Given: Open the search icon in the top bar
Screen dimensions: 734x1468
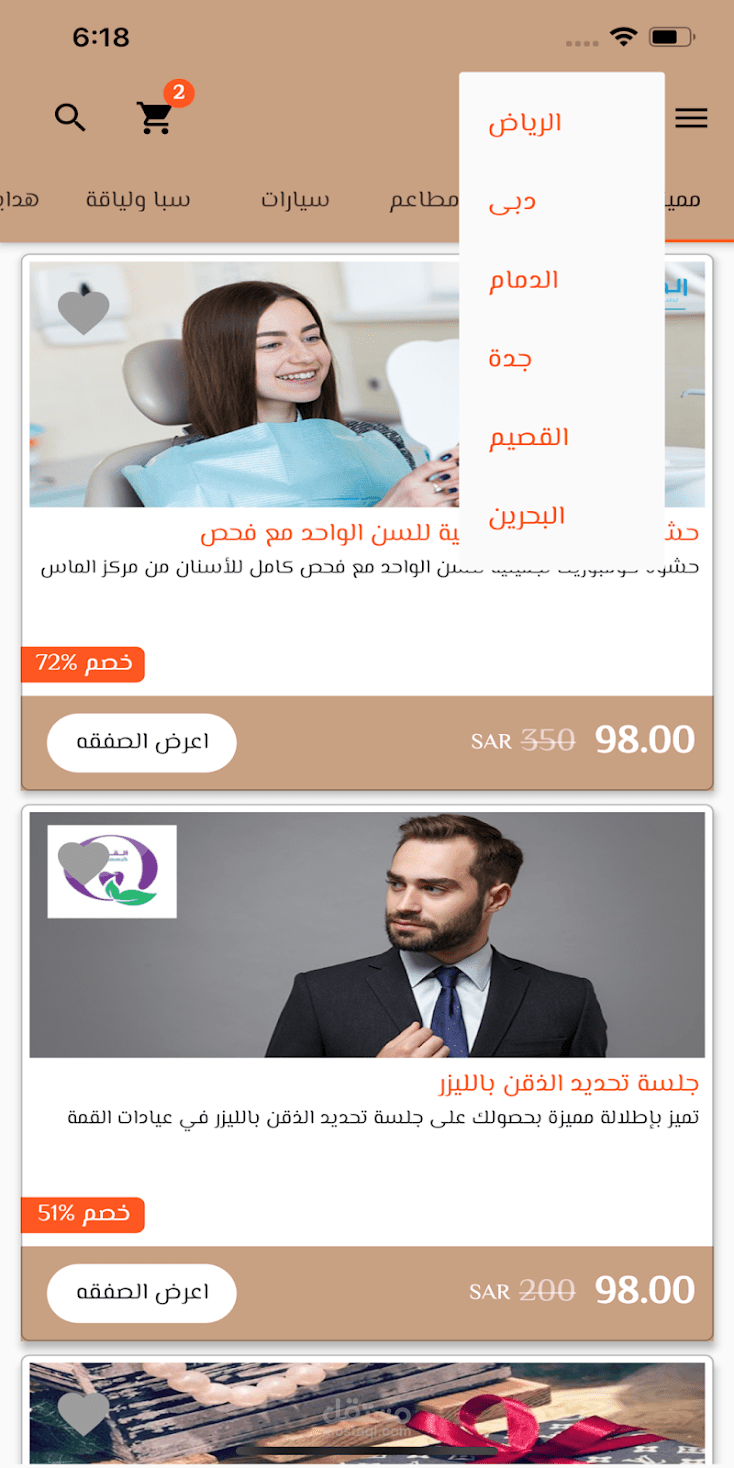Looking at the screenshot, I should (70, 117).
